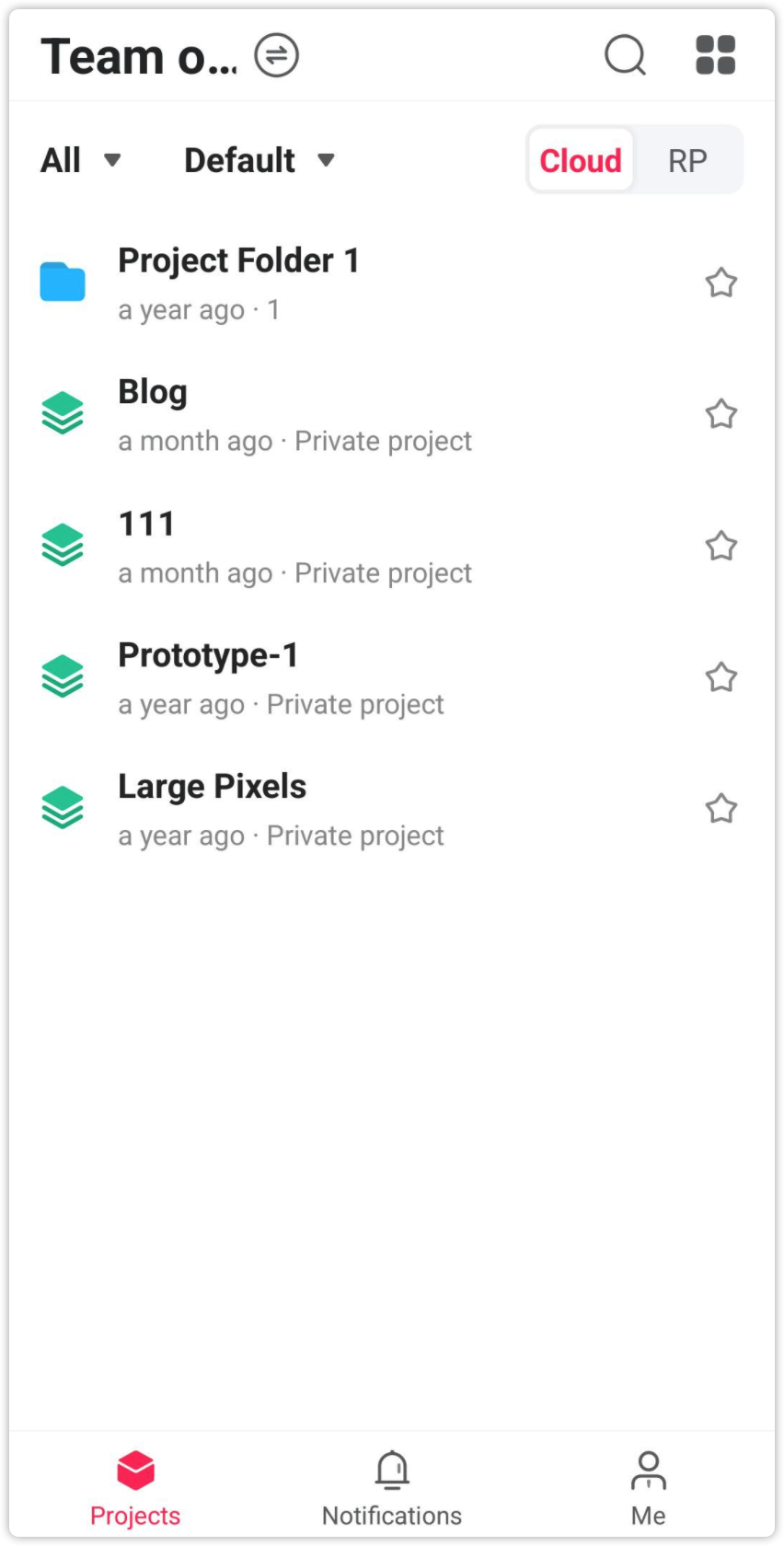Expand the All filter dropdown
This screenshot has height=1546, width=784.
(81, 160)
